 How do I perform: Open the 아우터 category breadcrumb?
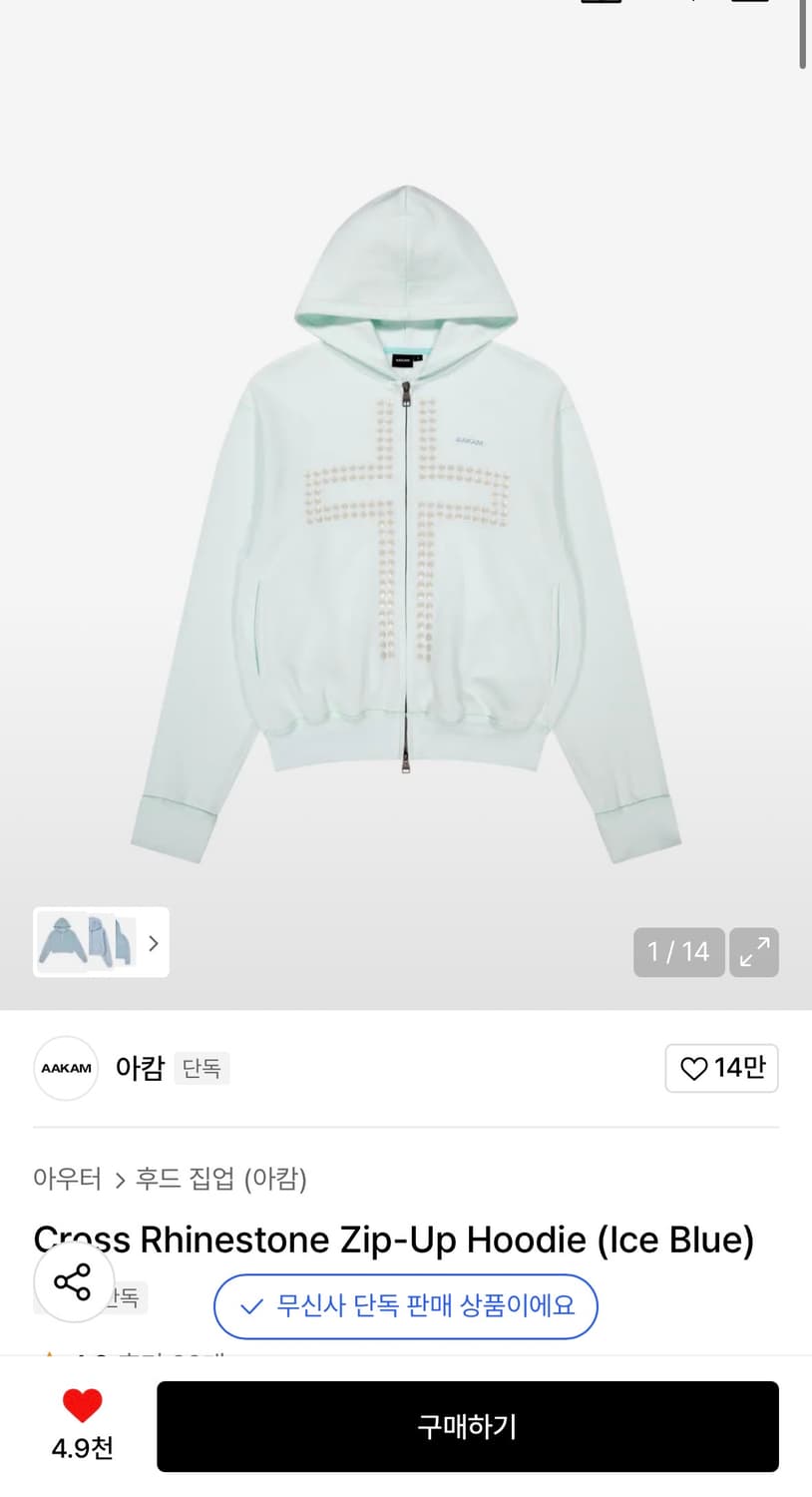coord(67,1179)
